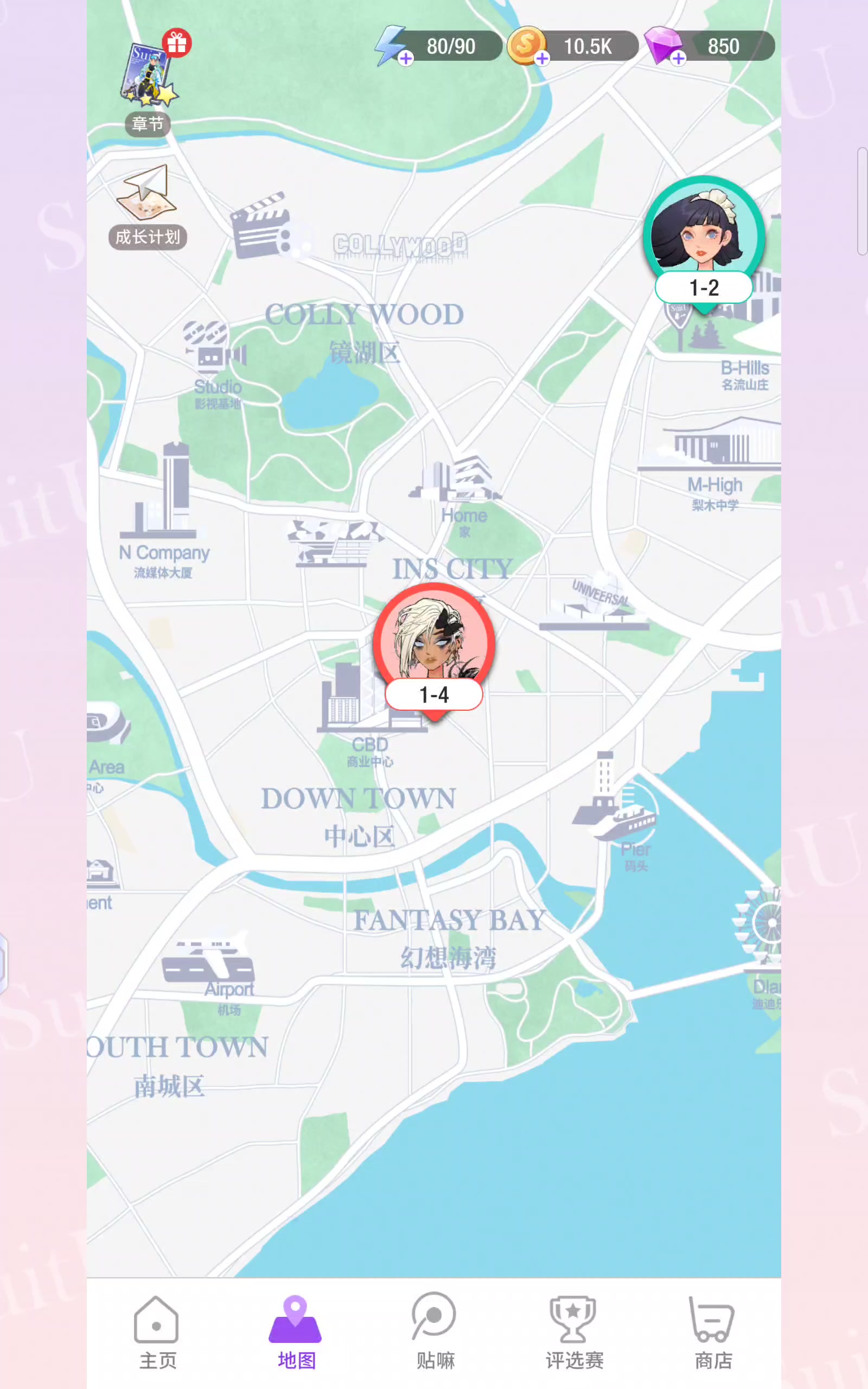Screen dimensions: 868x1389
Task: Start stage 1-4 at the CBD
Action: [434, 648]
